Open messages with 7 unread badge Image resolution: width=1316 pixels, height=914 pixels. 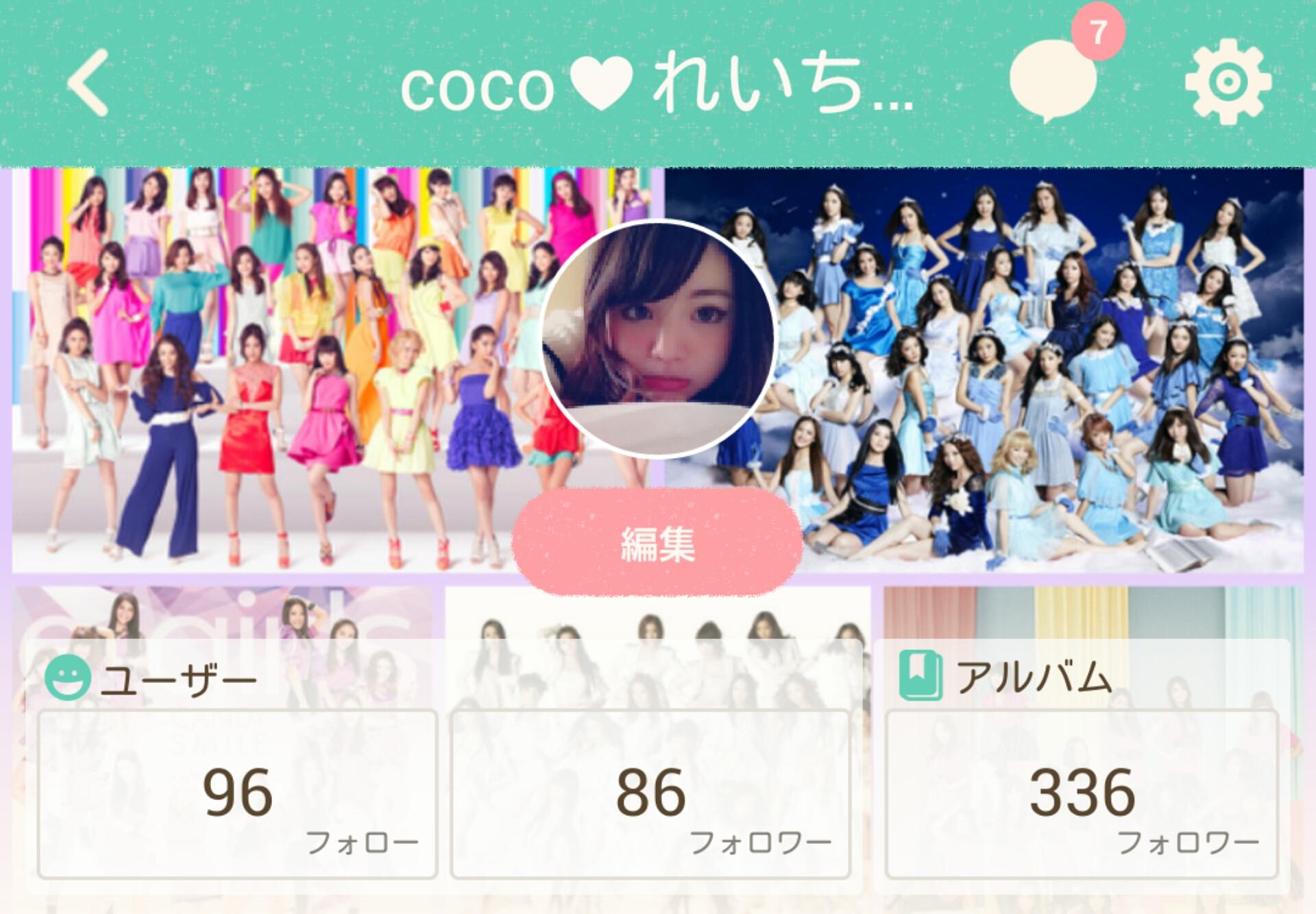pyautogui.click(x=1054, y=80)
